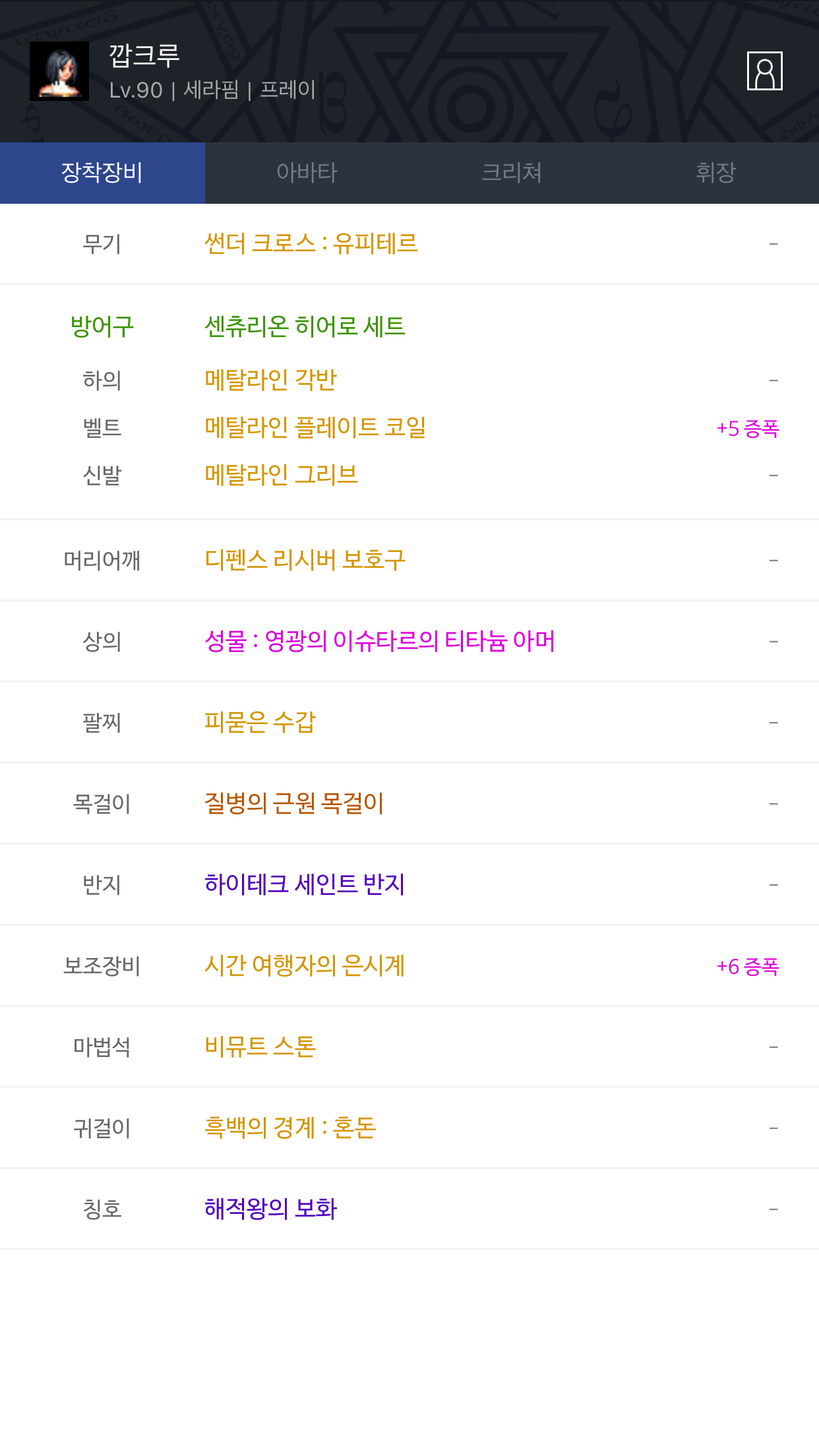The width and height of the screenshot is (819, 1456).
Task: Switch to the 크리쳐 tab
Action: coord(512,173)
